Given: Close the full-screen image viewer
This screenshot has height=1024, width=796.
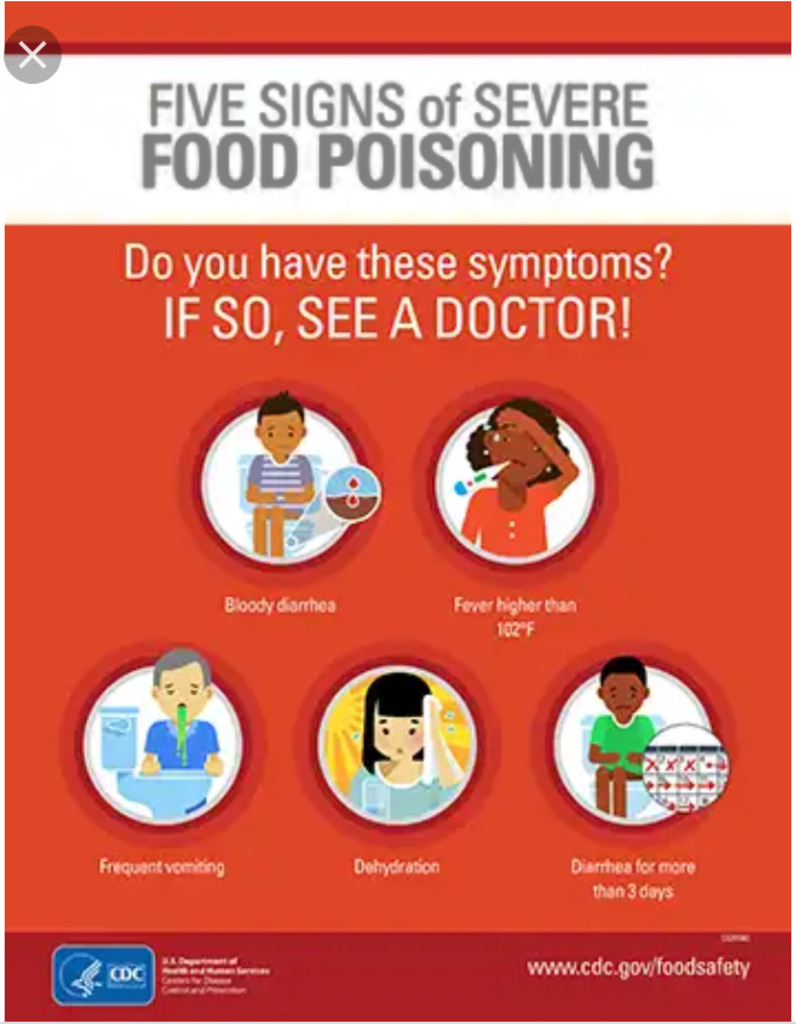Looking at the screenshot, I should [x=32, y=54].
